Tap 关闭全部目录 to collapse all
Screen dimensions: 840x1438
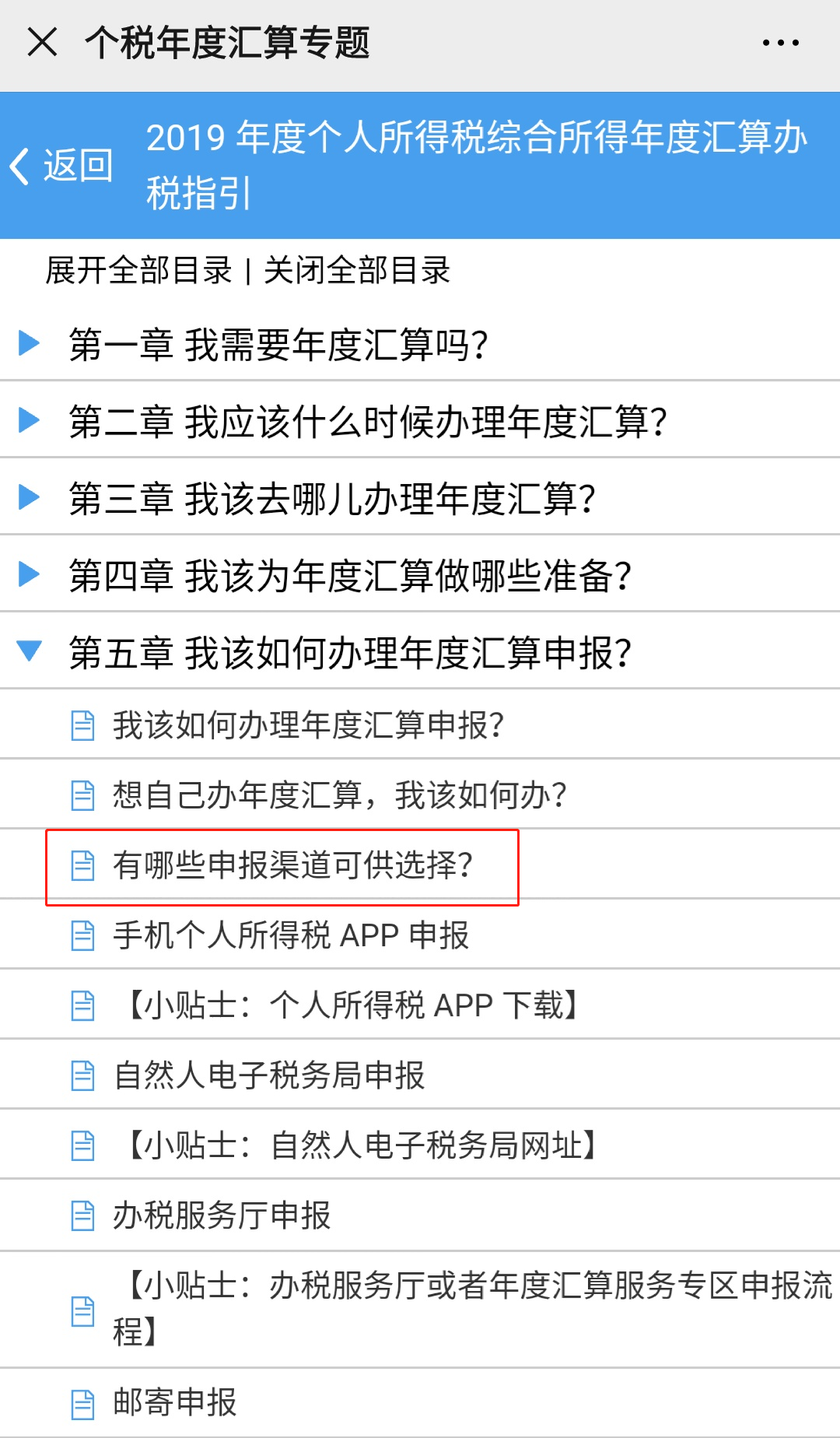pos(357,271)
